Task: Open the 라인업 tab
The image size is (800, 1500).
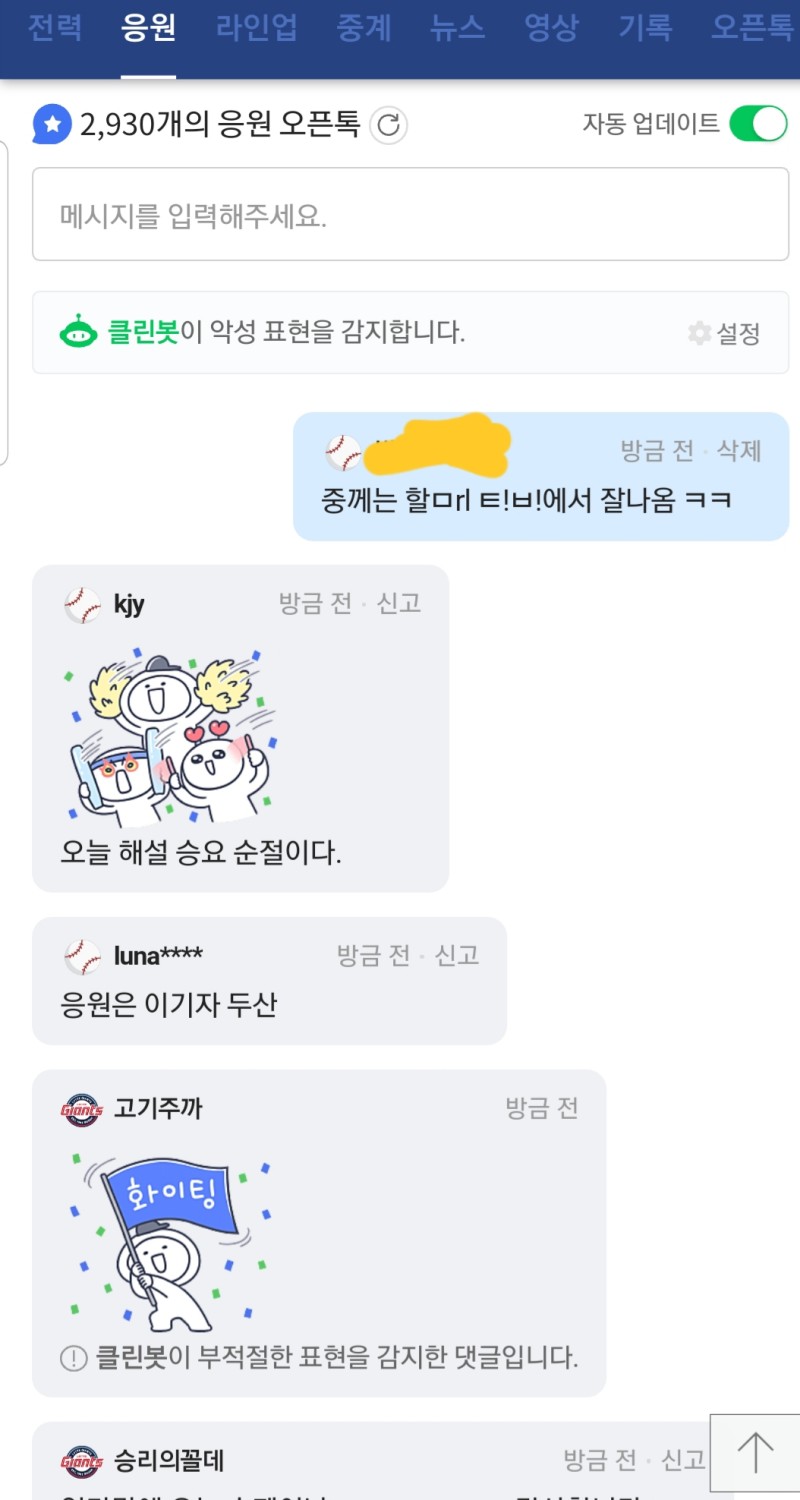Action: coord(257,28)
